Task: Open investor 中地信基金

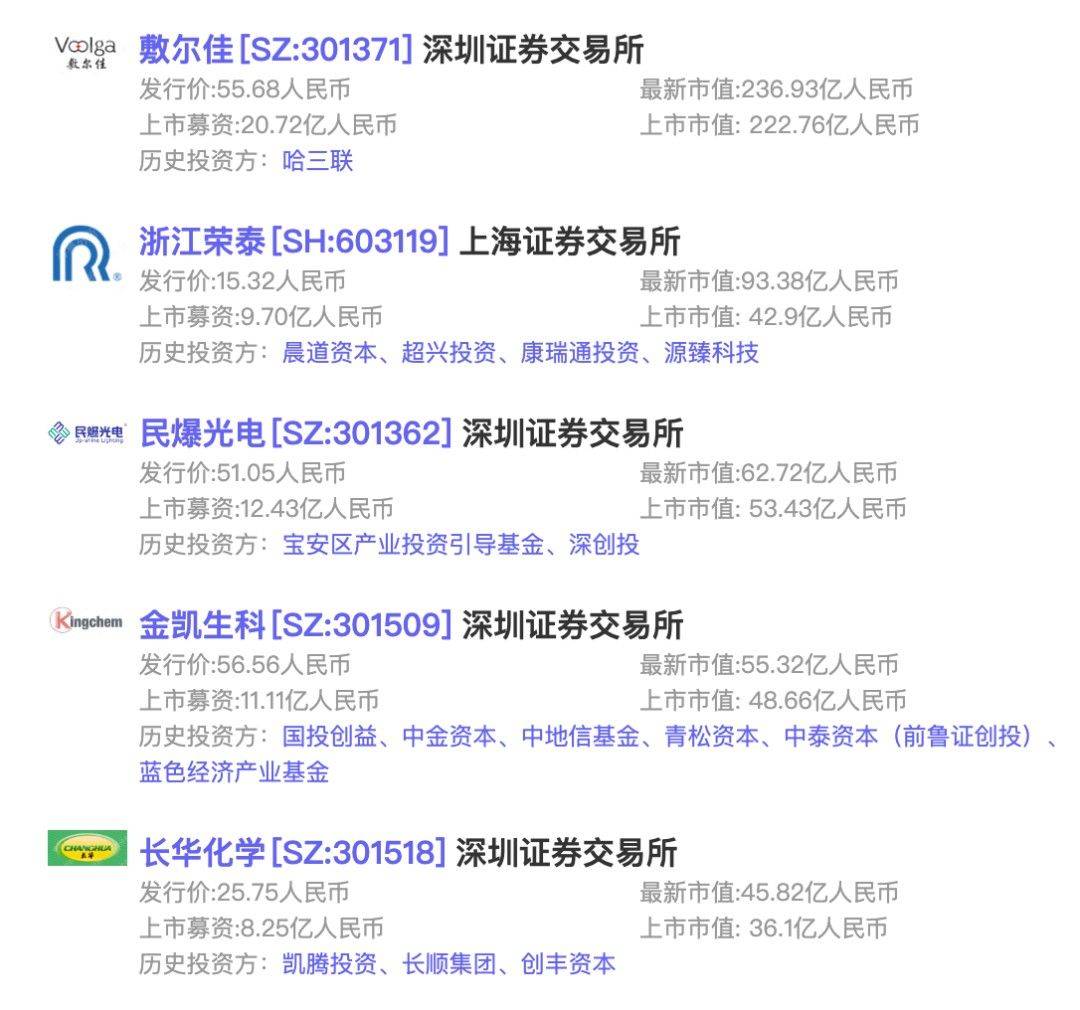Action: tap(580, 737)
